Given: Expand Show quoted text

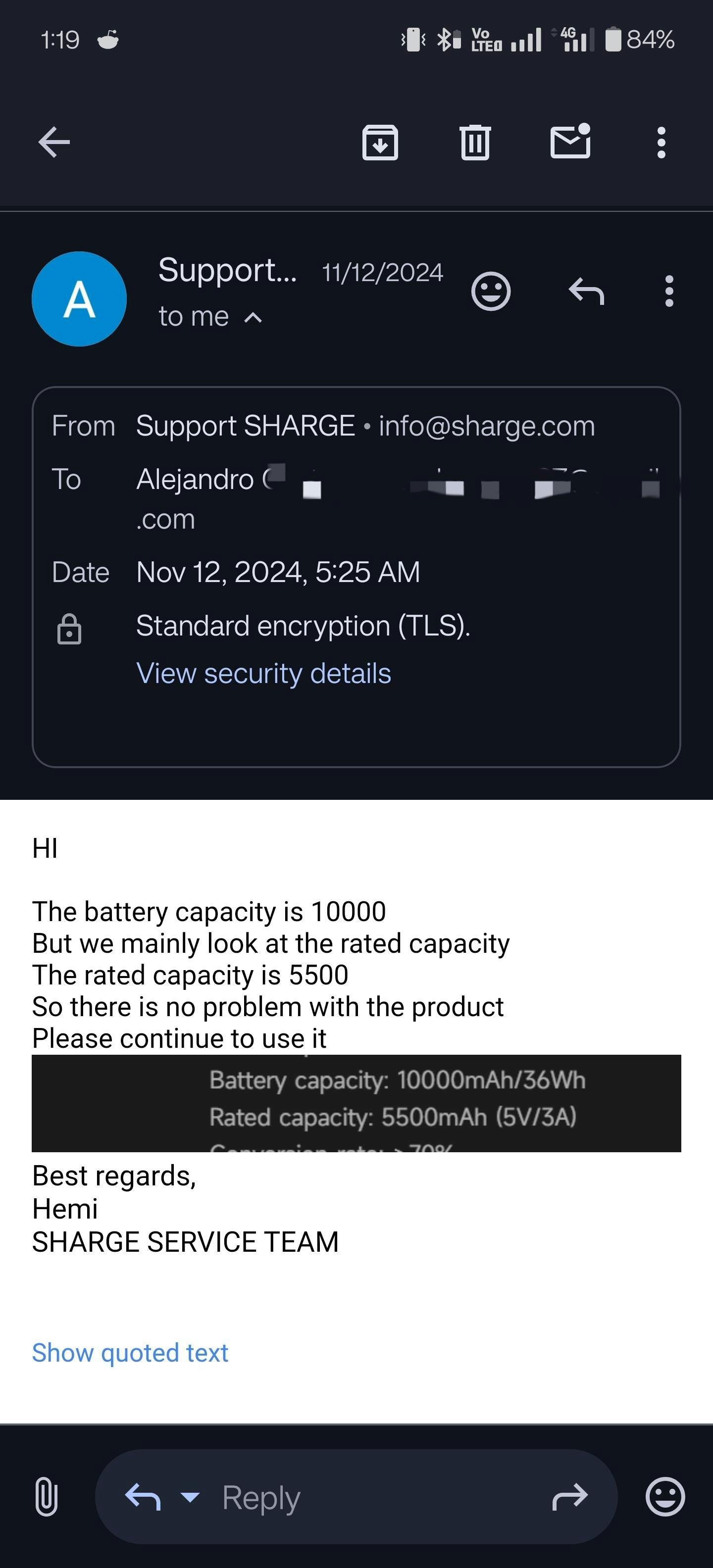Looking at the screenshot, I should coord(130,1353).
